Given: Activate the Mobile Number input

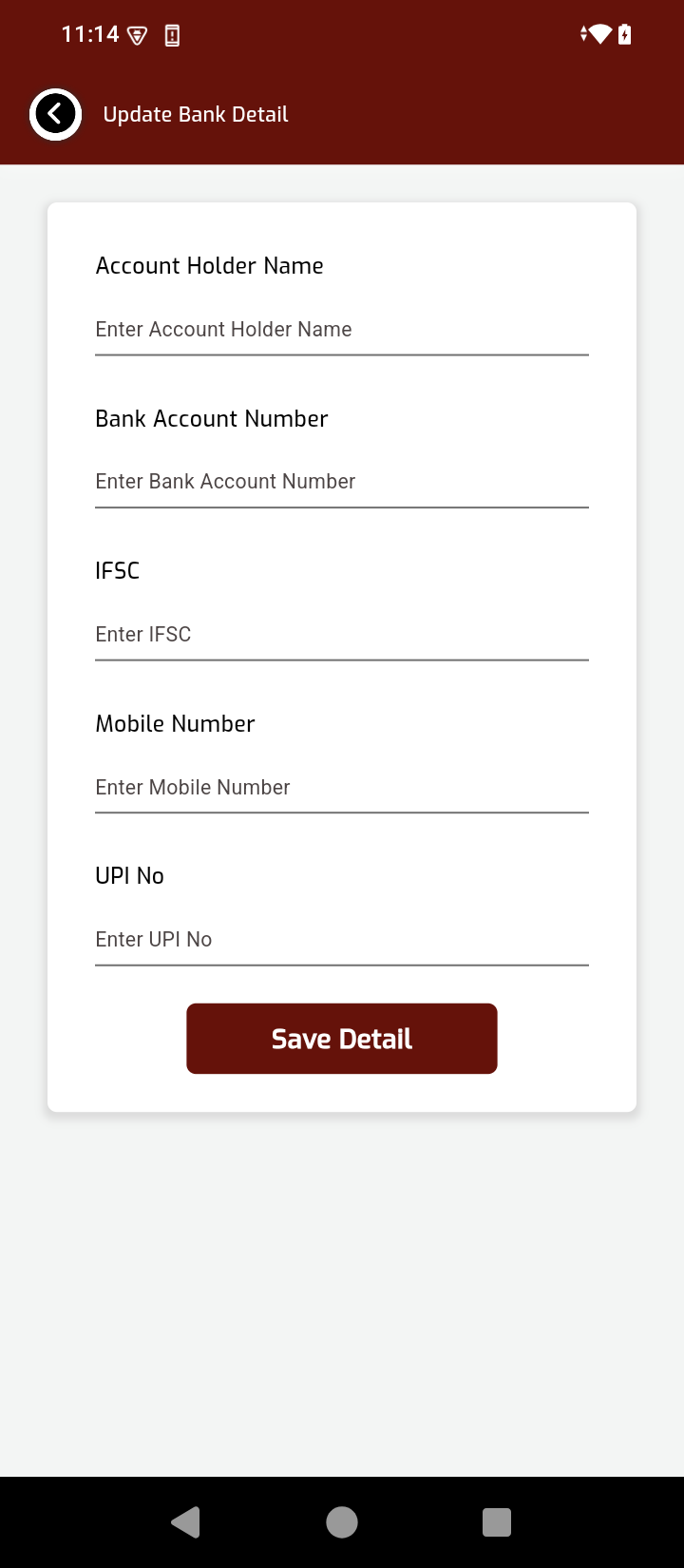Looking at the screenshot, I should point(341,787).
